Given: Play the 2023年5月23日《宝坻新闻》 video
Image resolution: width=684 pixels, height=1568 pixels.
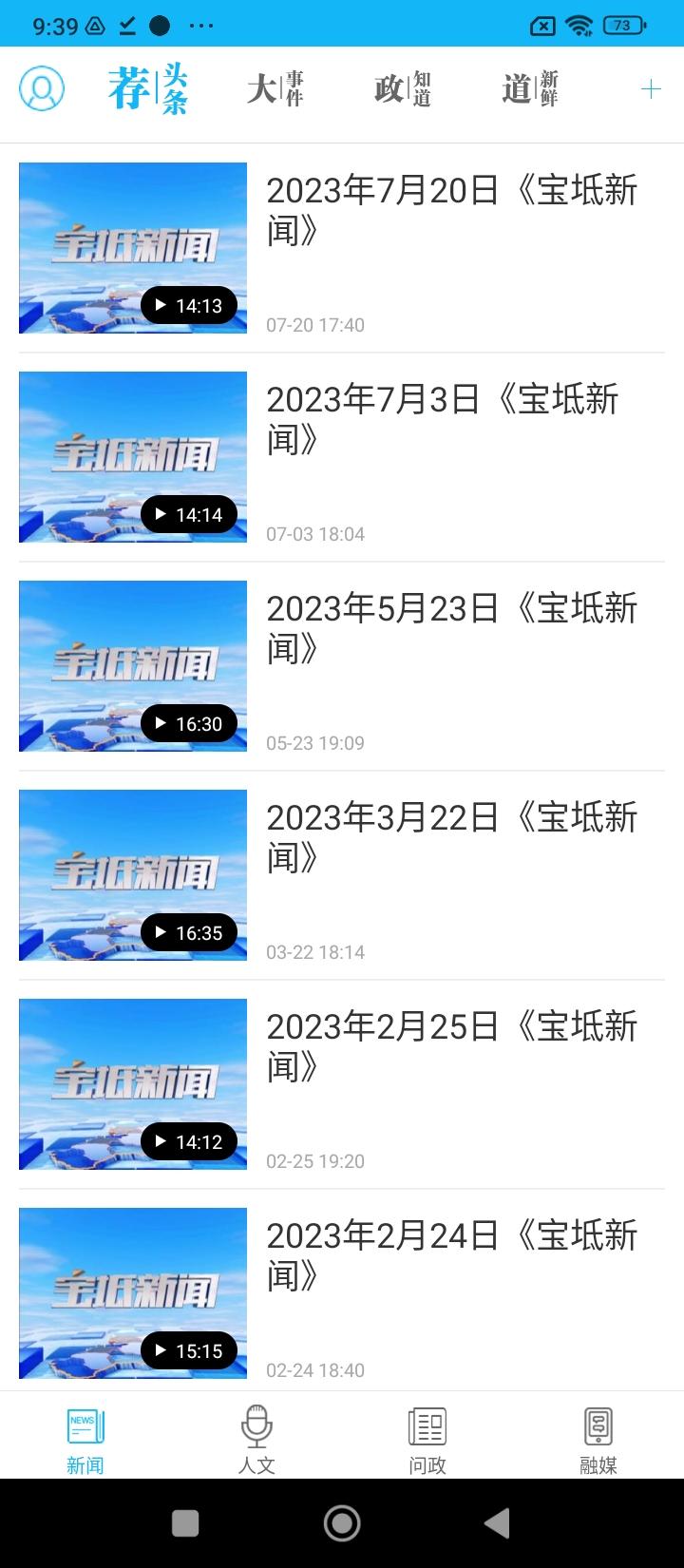Looking at the screenshot, I should tap(133, 666).
